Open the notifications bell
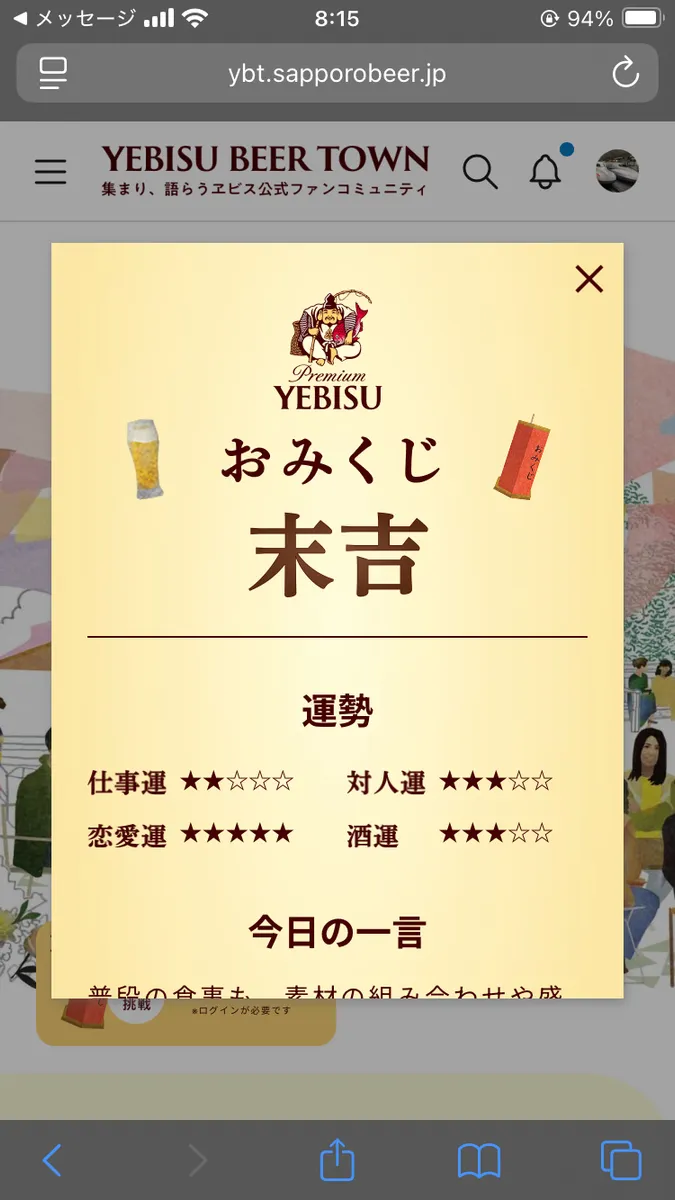The height and width of the screenshot is (1200, 675). pyautogui.click(x=545, y=172)
